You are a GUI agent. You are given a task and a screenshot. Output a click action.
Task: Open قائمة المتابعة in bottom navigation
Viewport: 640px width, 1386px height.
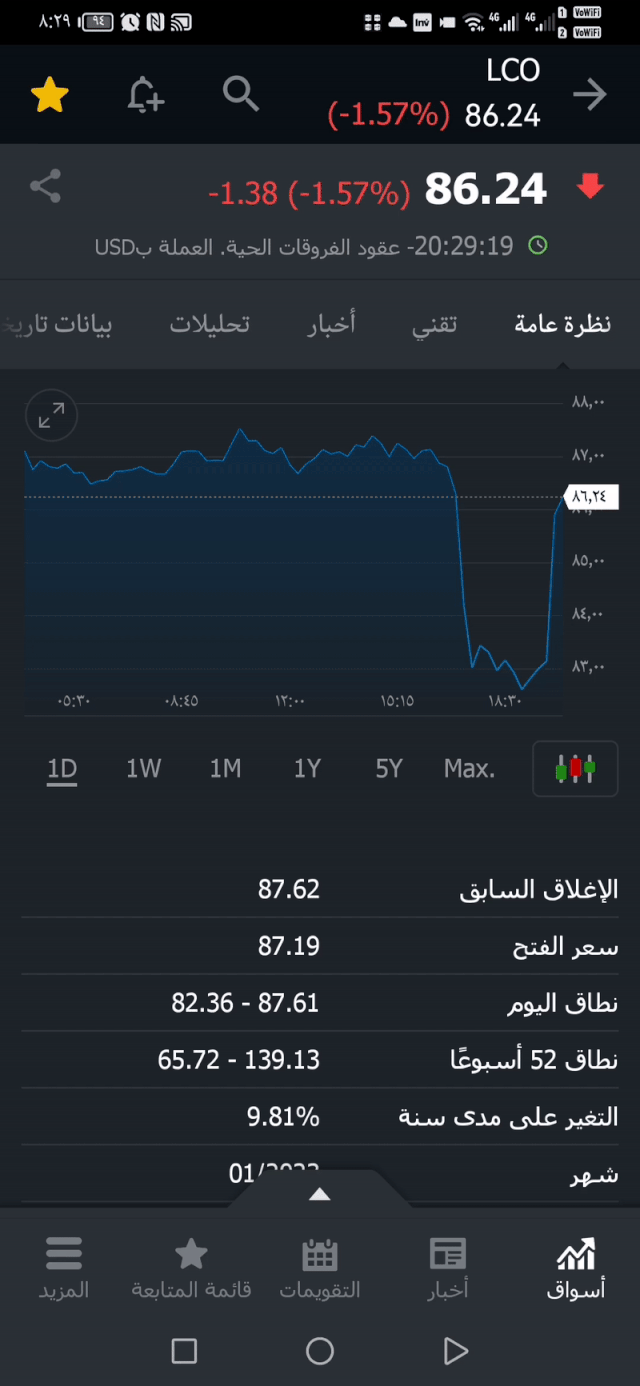(x=191, y=1268)
